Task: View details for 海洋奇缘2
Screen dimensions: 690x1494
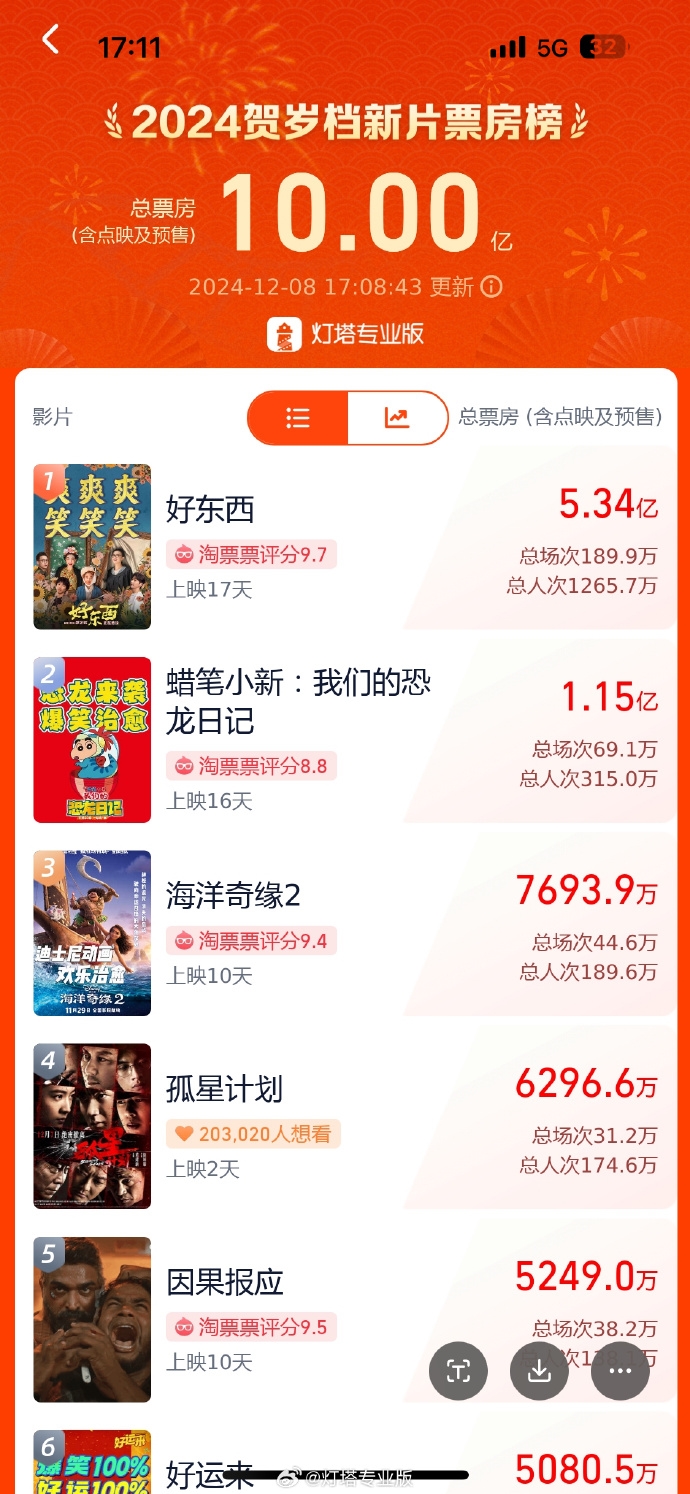Action: click(x=233, y=895)
